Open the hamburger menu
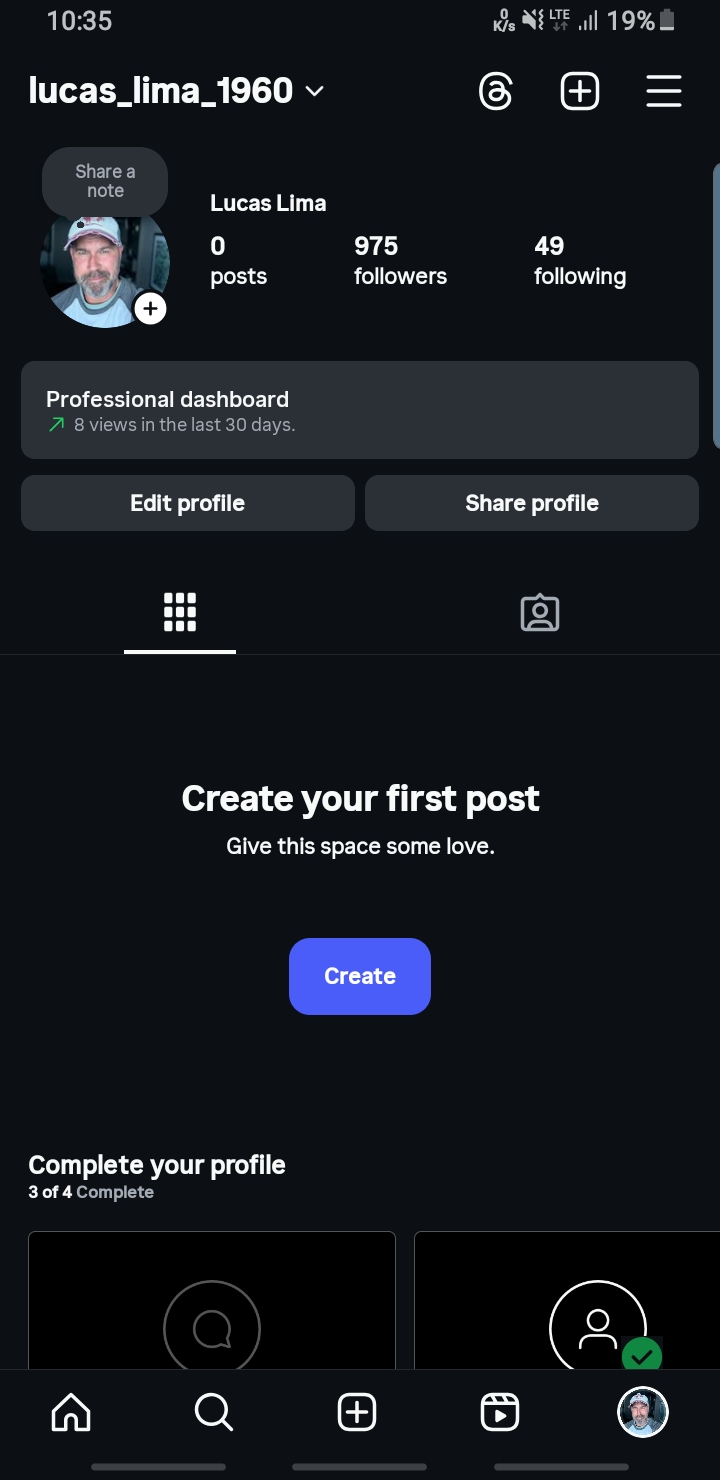Screen dimensions: 720x1480 pyautogui.click(x=663, y=92)
